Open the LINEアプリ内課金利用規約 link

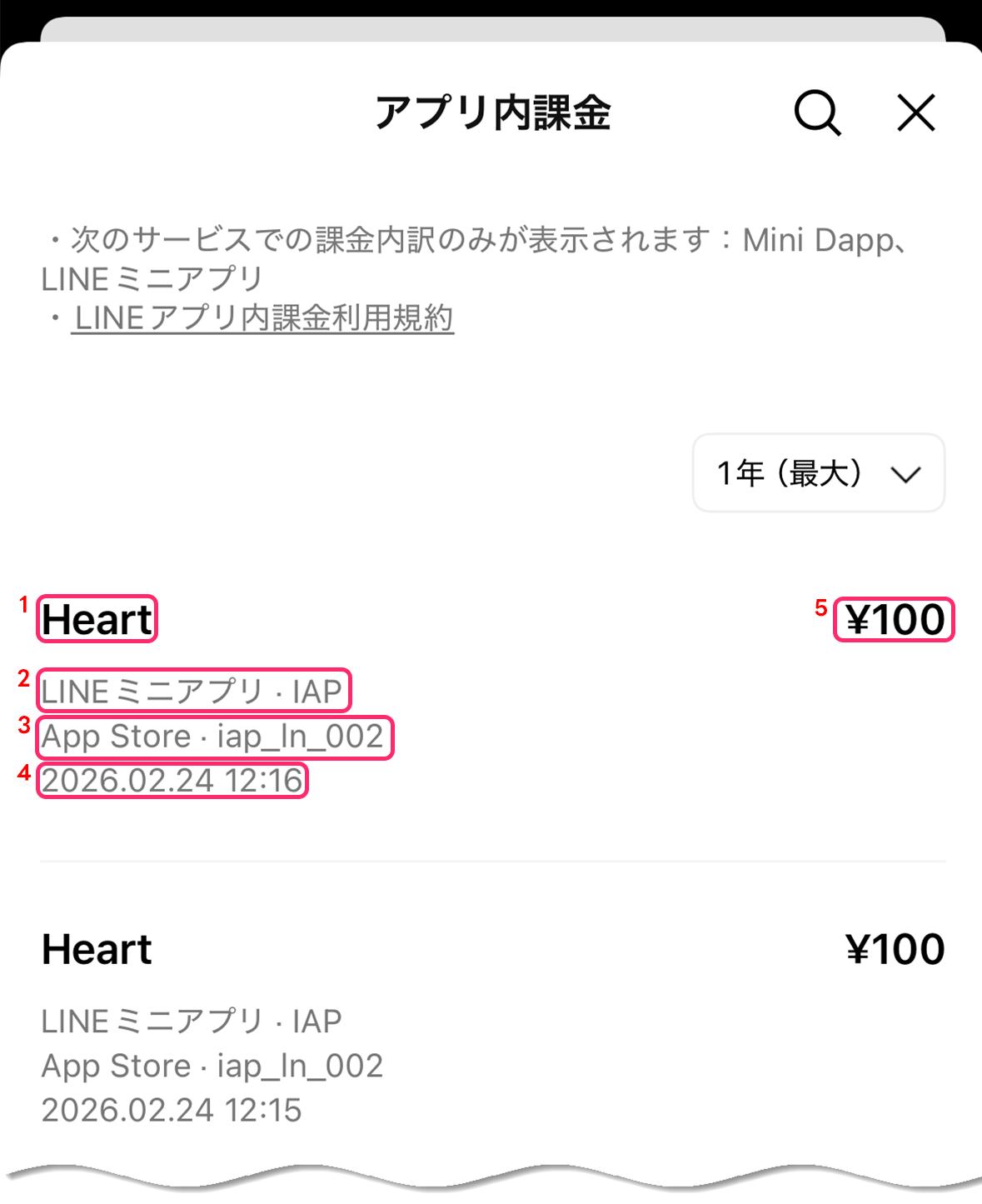(x=263, y=318)
